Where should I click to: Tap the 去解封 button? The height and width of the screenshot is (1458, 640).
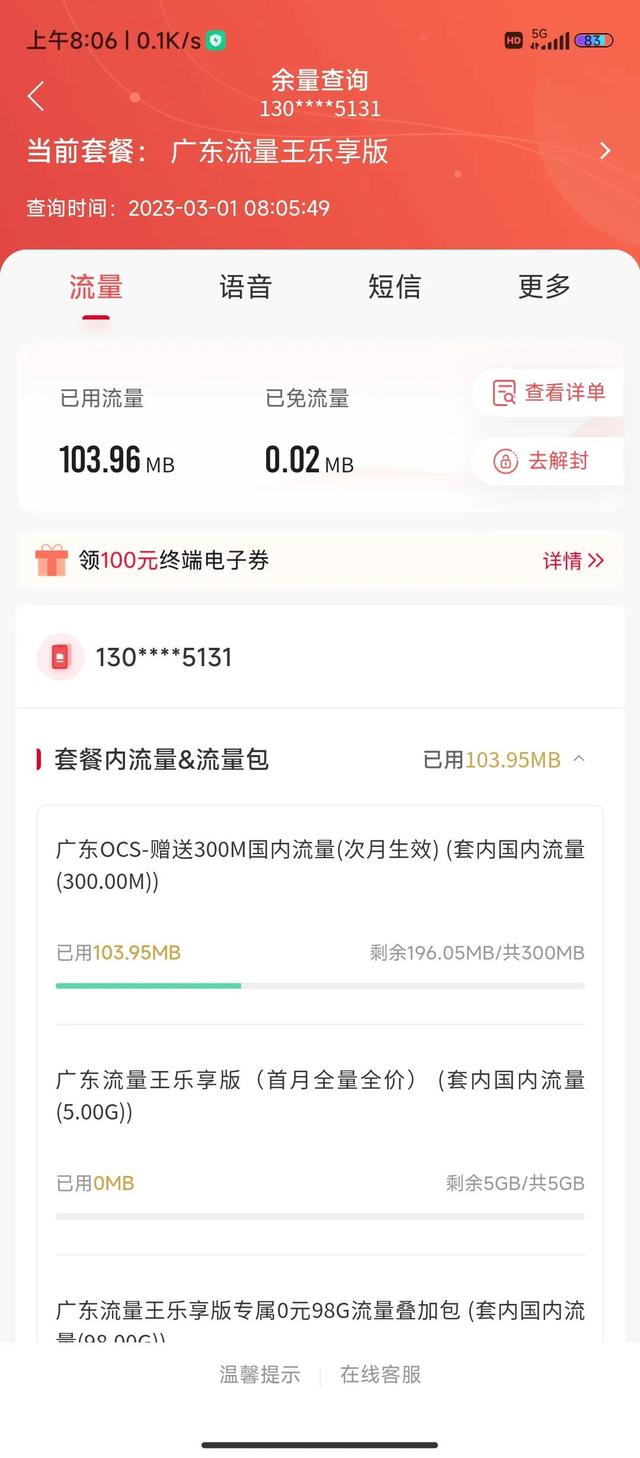[549, 461]
